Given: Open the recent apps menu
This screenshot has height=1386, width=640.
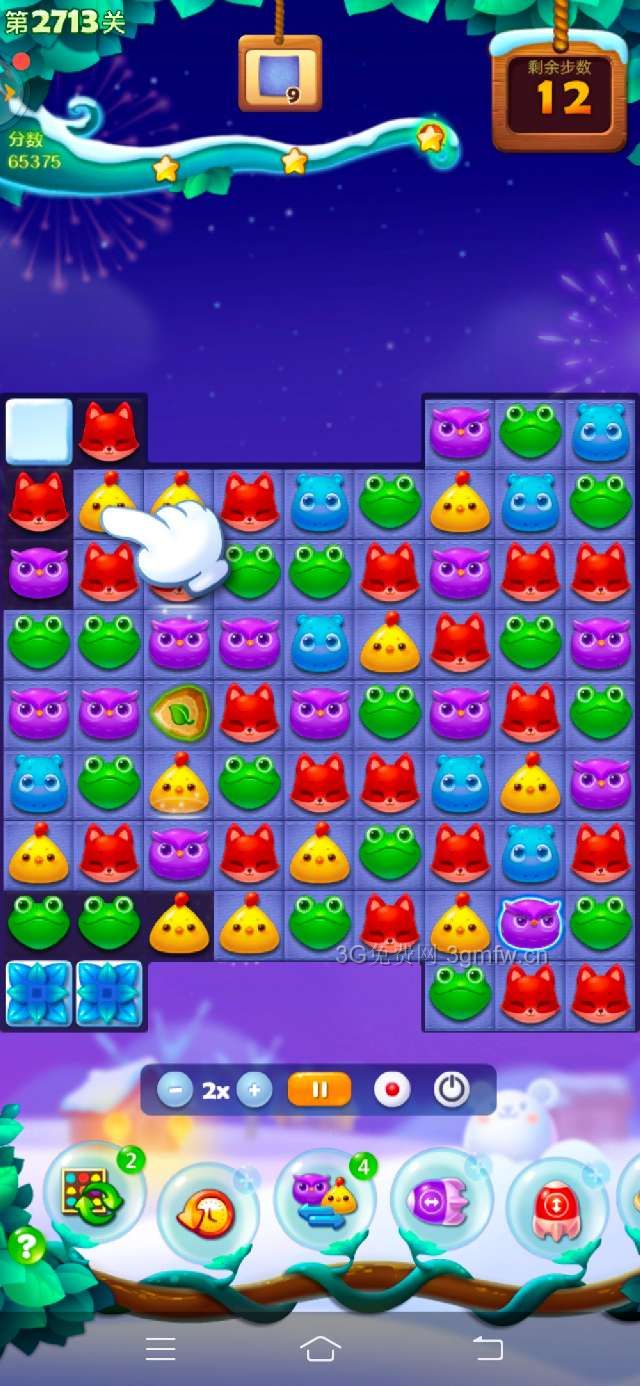Looking at the screenshot, I should pyautogui.click(x=160, y=1349).
